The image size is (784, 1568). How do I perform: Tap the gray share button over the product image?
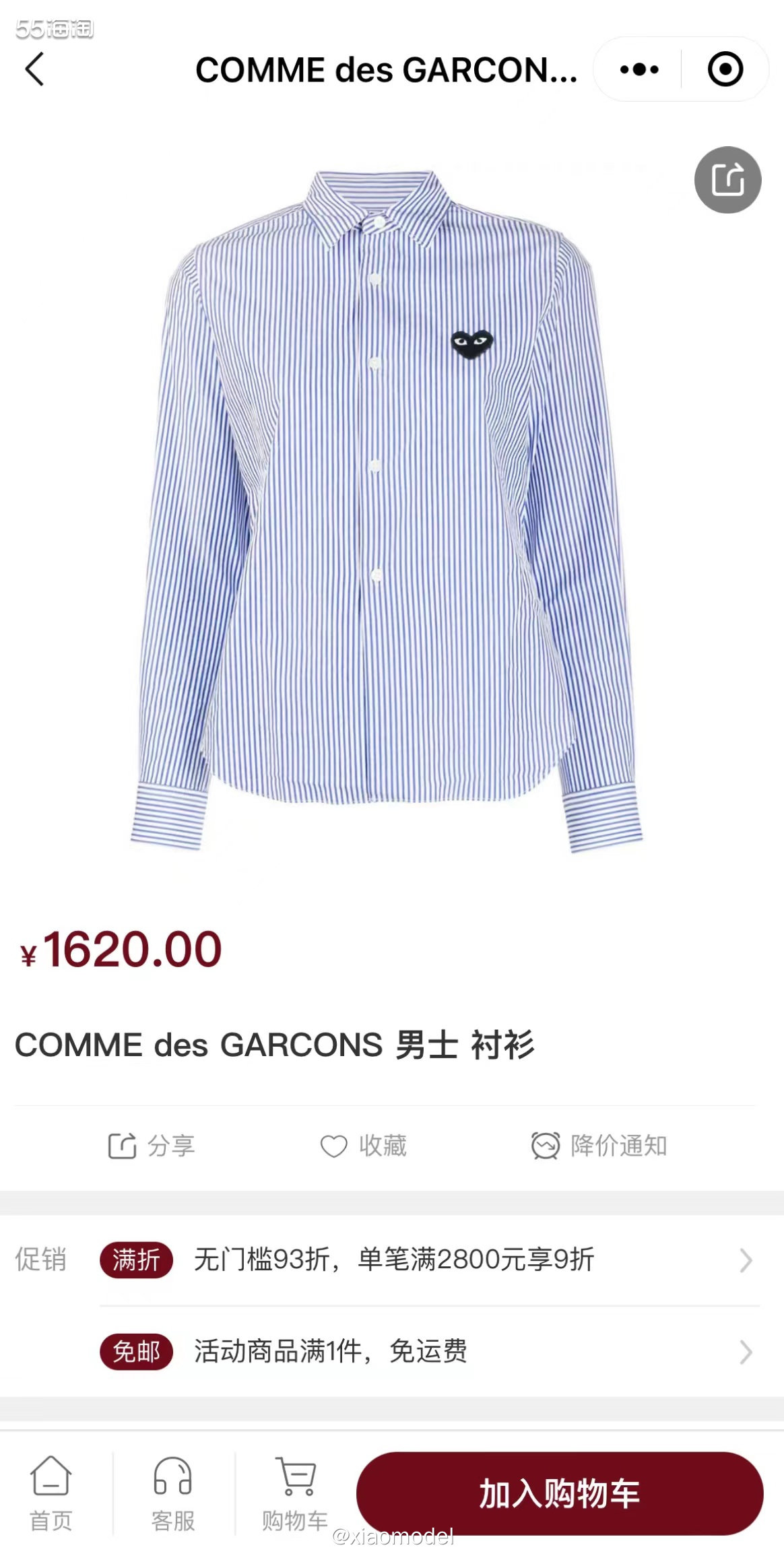[x=727, y=180]
